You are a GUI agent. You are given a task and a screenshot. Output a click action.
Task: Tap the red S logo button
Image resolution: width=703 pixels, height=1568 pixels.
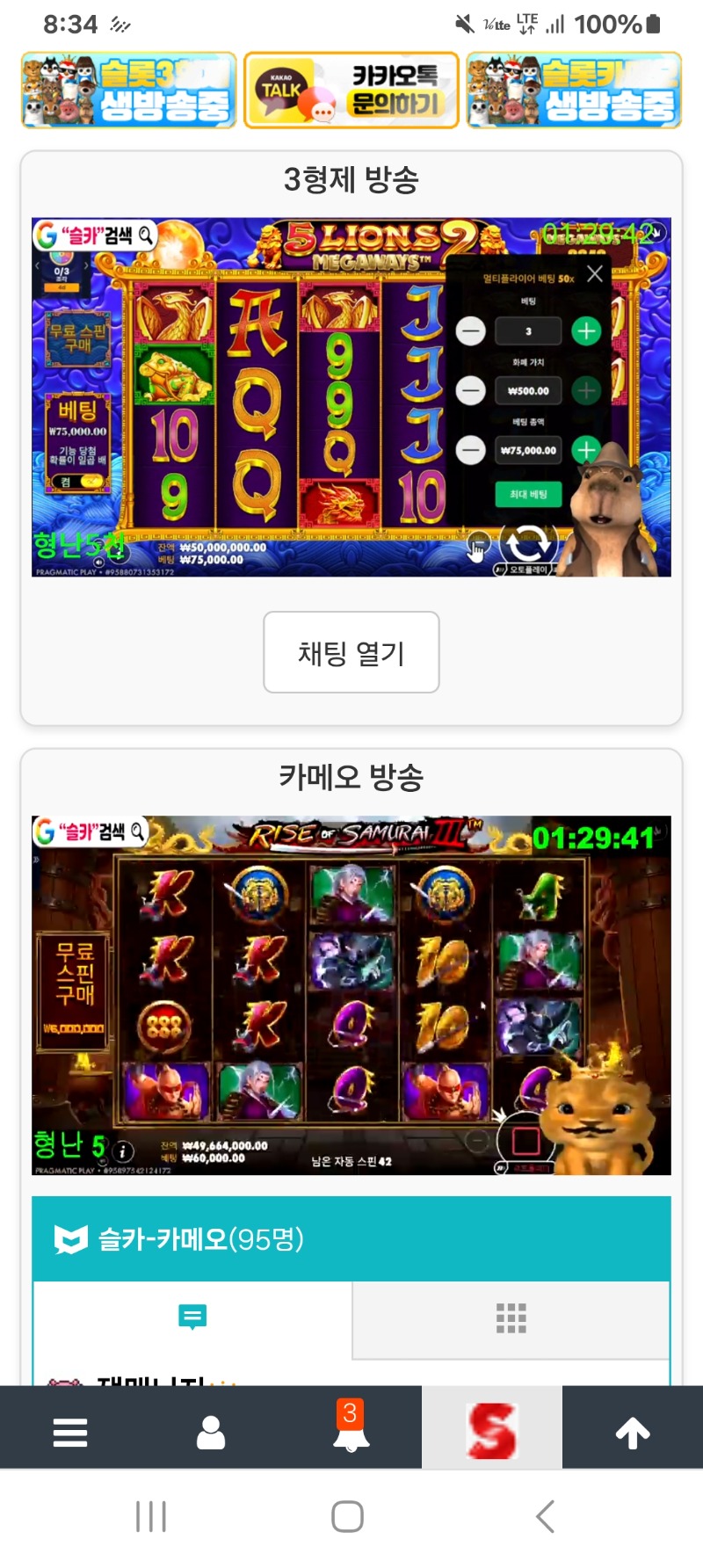[491, 1432]
